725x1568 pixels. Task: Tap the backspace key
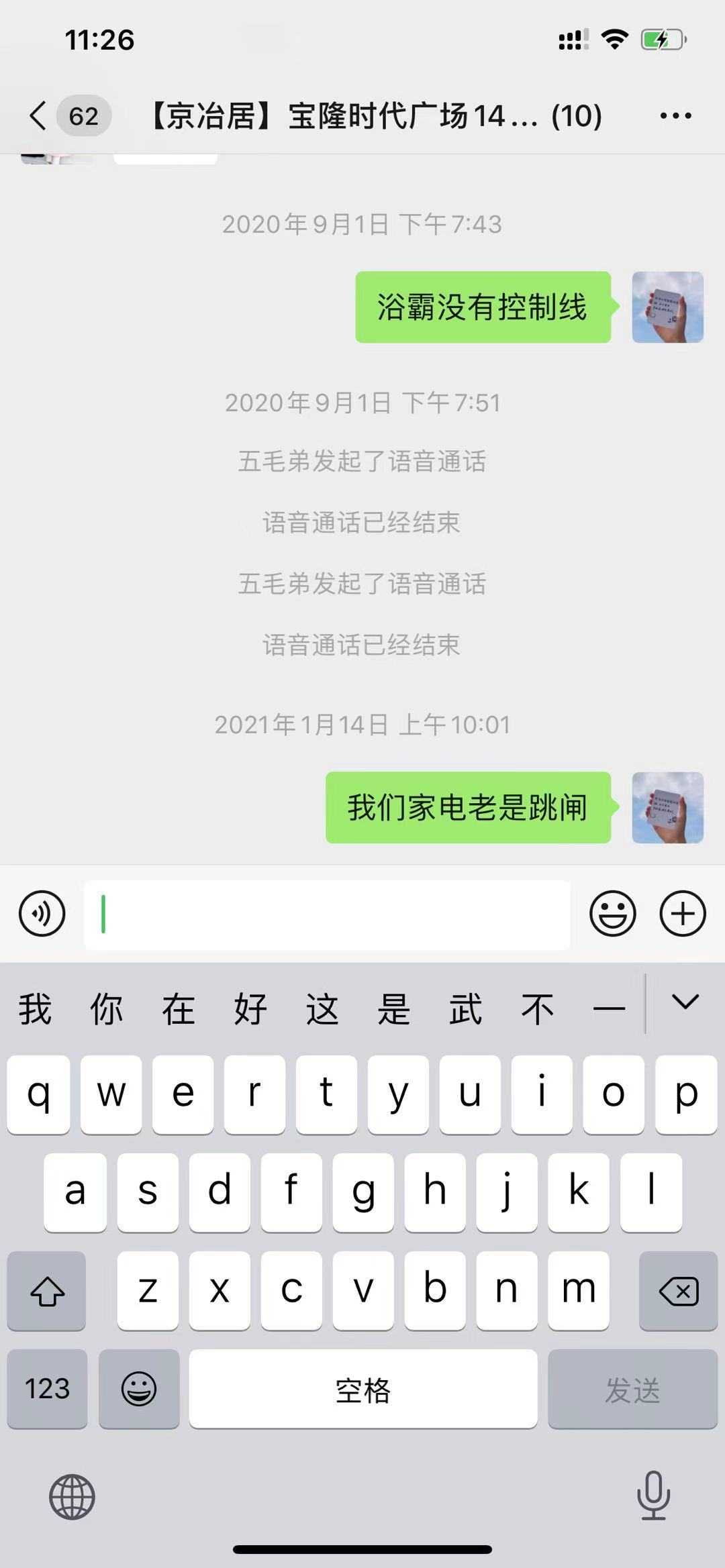[x=678, y=1290]
